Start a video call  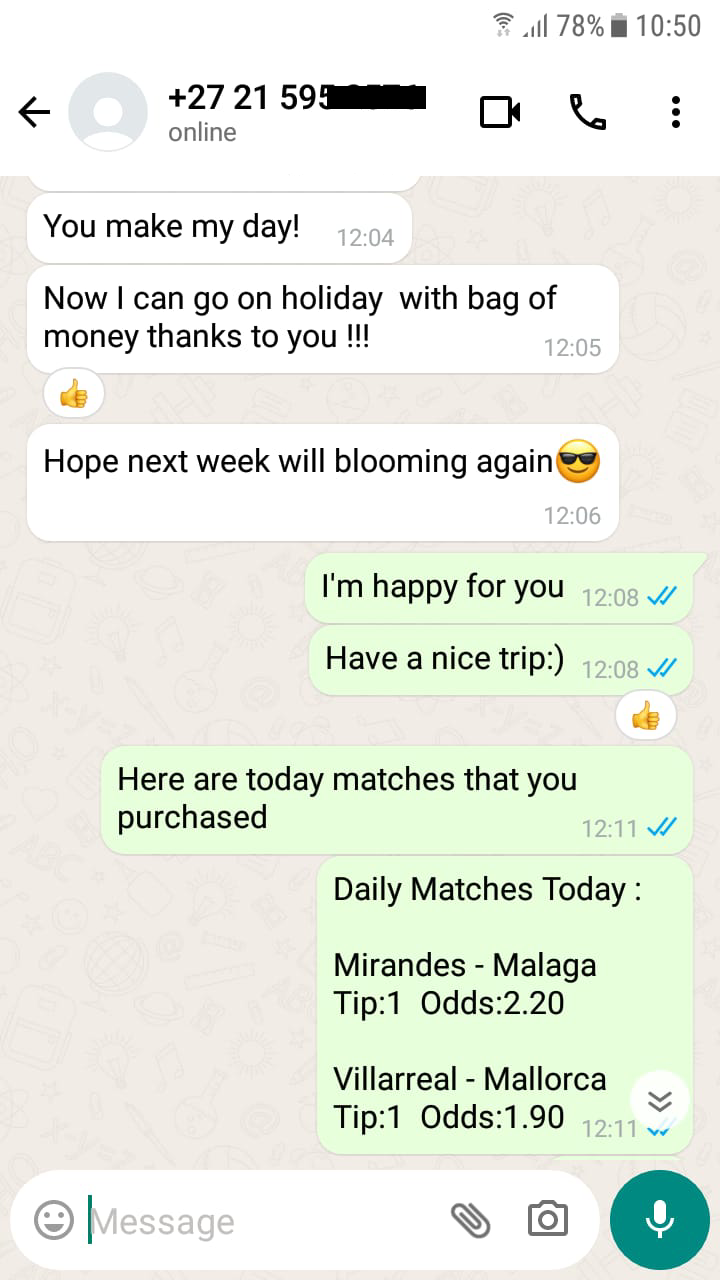point(500,112)
